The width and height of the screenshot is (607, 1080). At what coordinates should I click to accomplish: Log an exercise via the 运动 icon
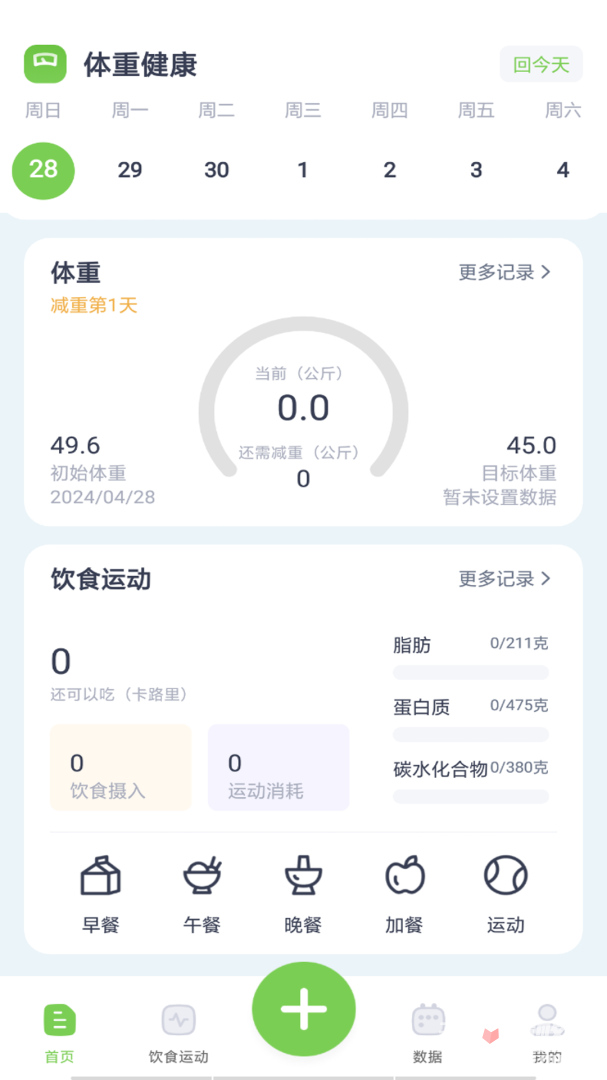click(x=506, y=894)
